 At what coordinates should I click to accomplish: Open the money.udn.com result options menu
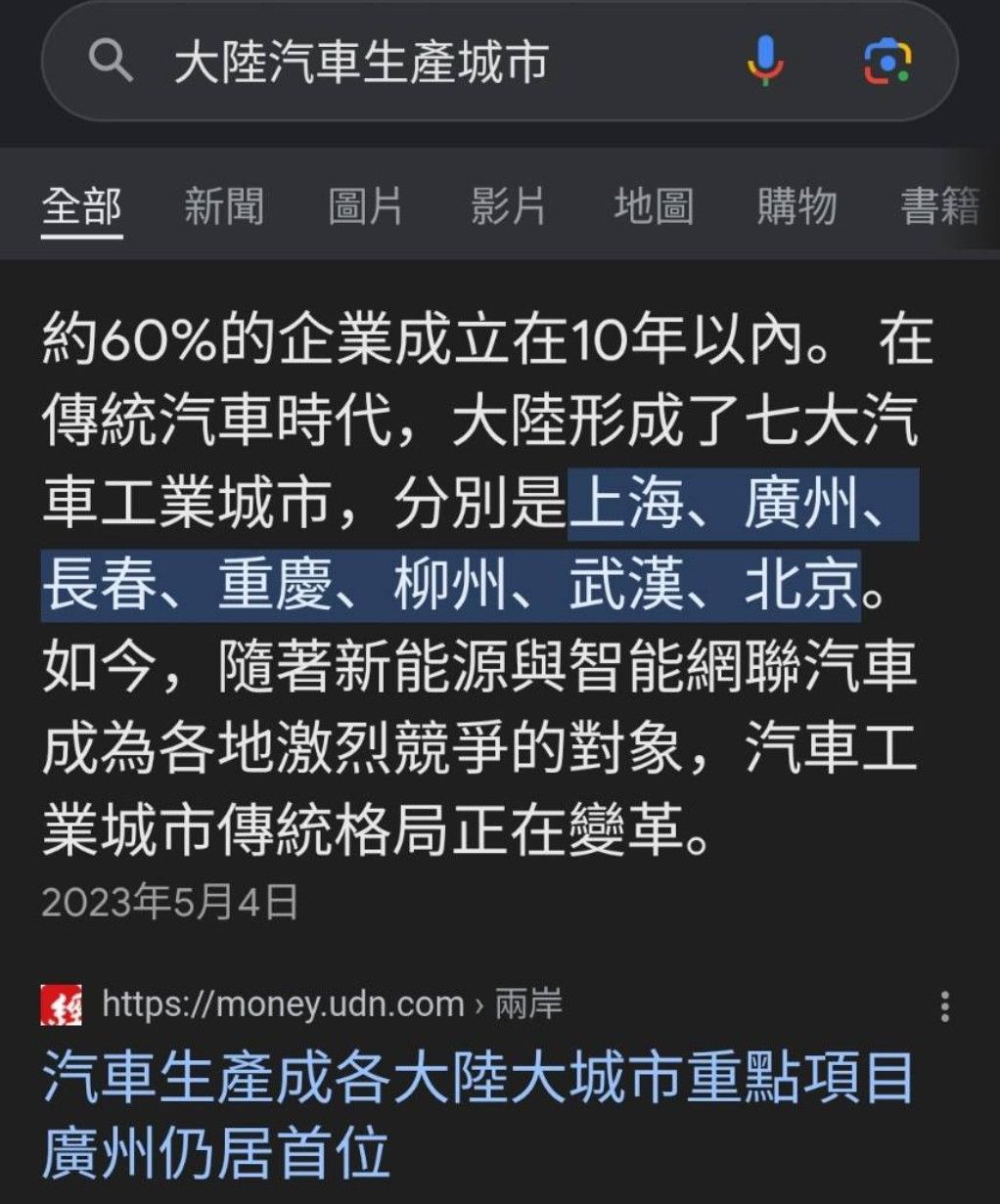[944, 1005]
